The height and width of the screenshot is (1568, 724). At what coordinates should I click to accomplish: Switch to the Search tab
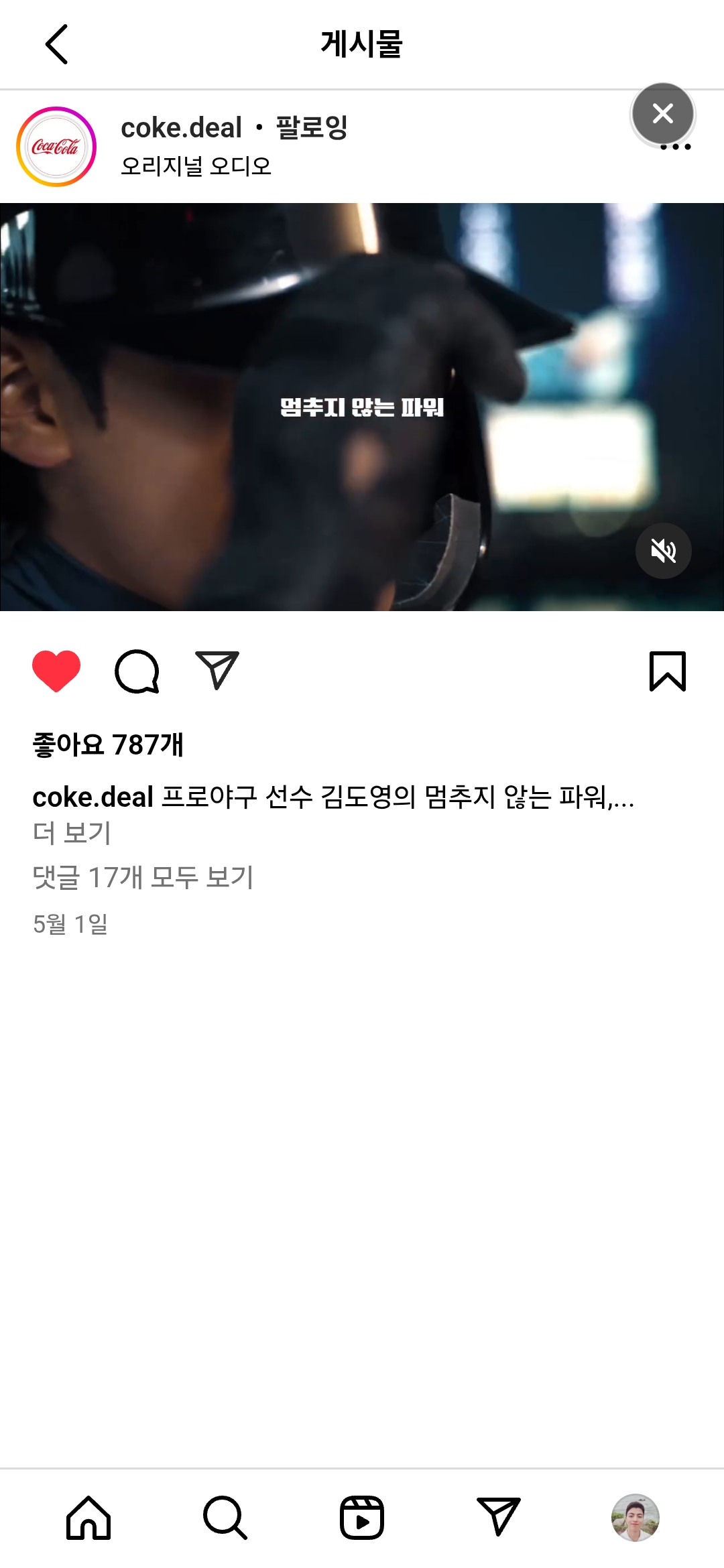click(x=225, y=1518)
